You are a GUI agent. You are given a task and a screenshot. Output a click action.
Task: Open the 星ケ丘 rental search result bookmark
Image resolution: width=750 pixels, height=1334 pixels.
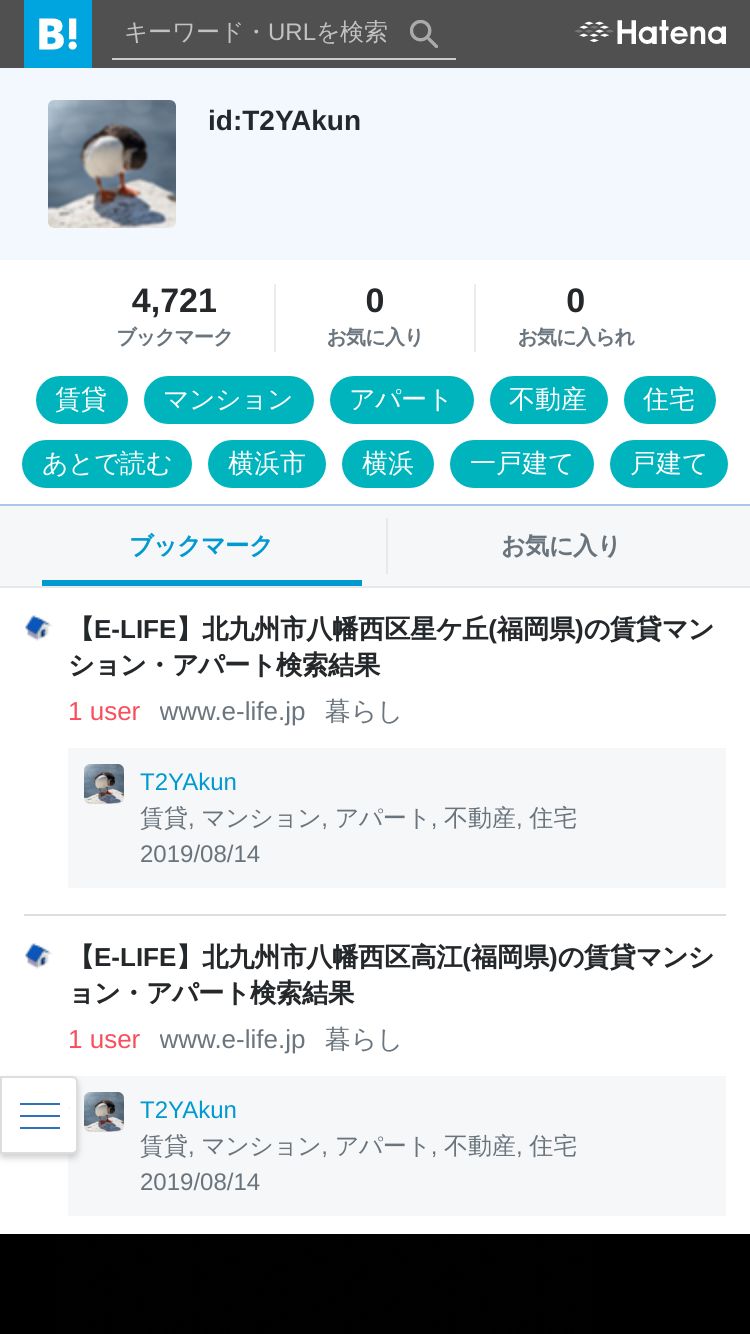391,647
